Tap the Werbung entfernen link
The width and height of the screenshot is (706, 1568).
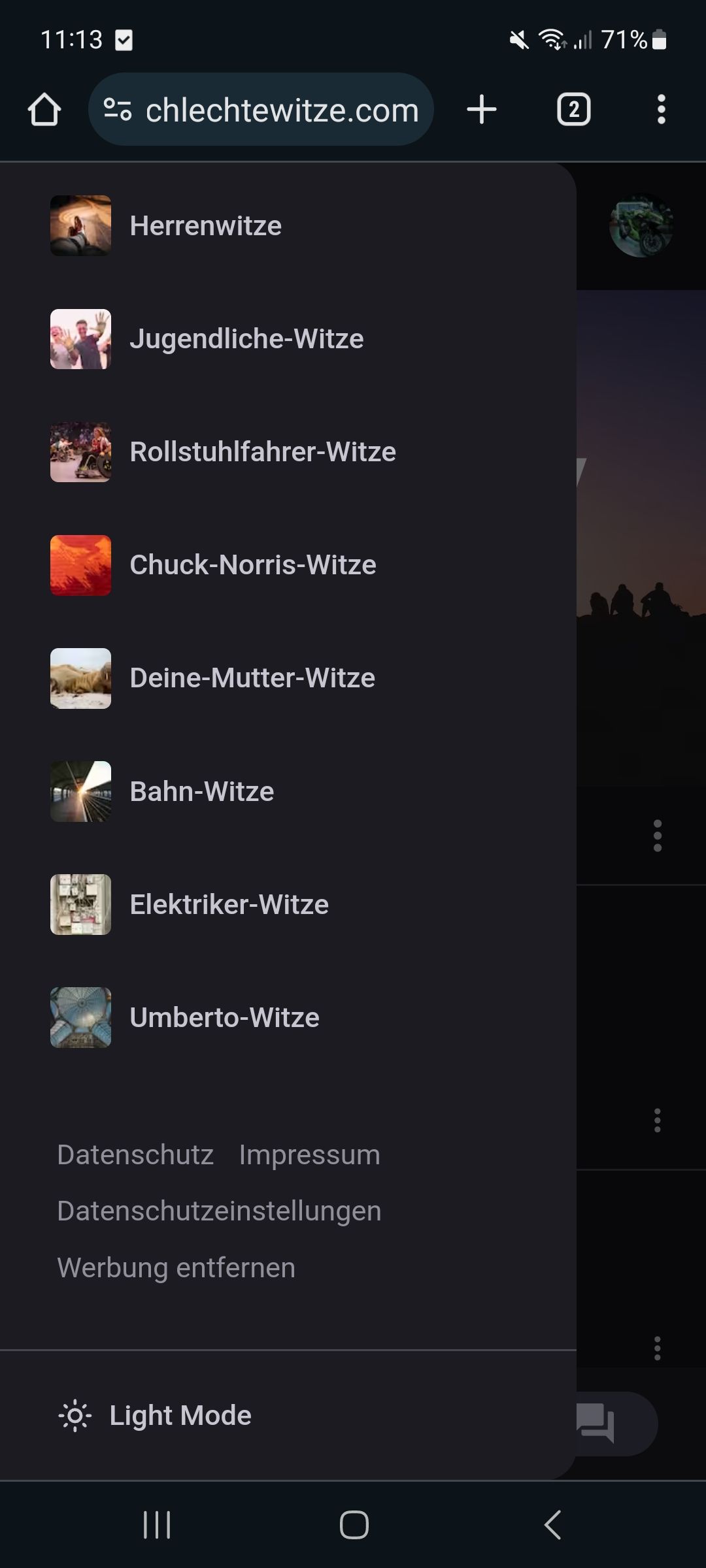pyautogui.click(x=176, y=1267)
